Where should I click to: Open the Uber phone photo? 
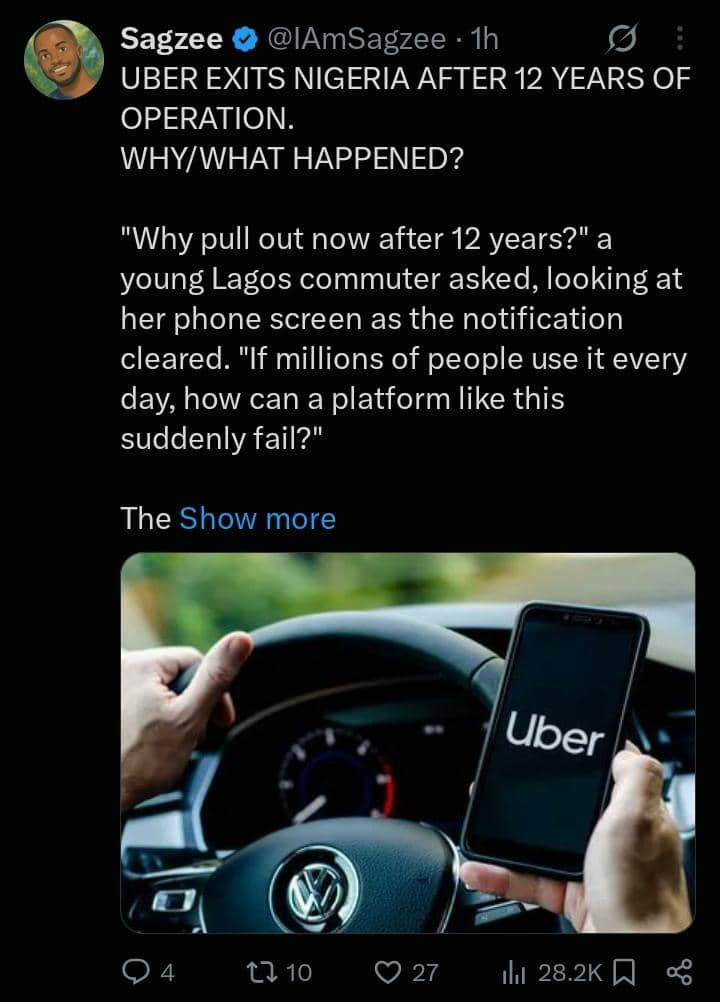point(408,743)
